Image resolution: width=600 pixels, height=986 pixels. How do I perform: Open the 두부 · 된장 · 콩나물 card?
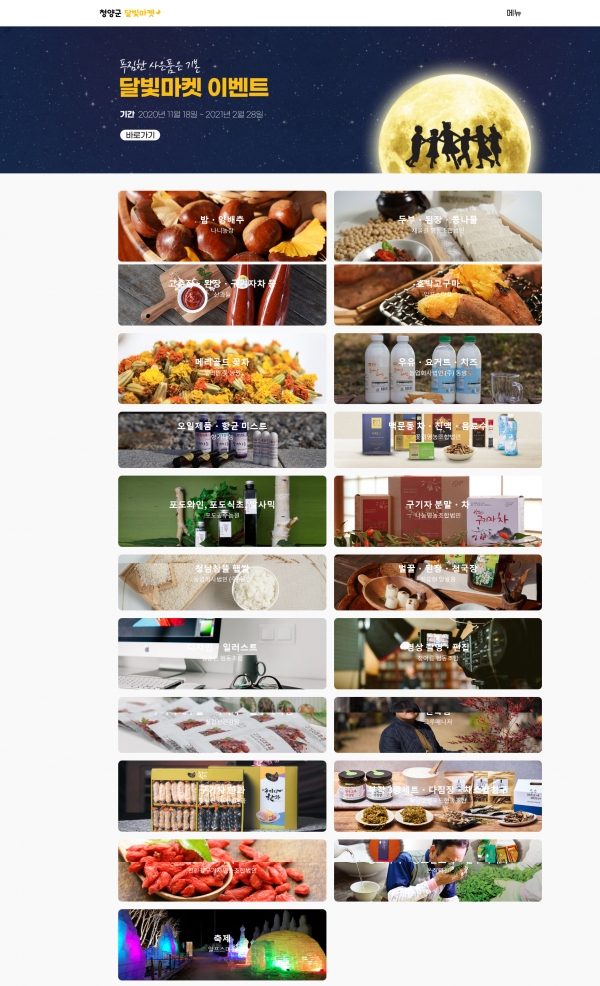[438, 226]
